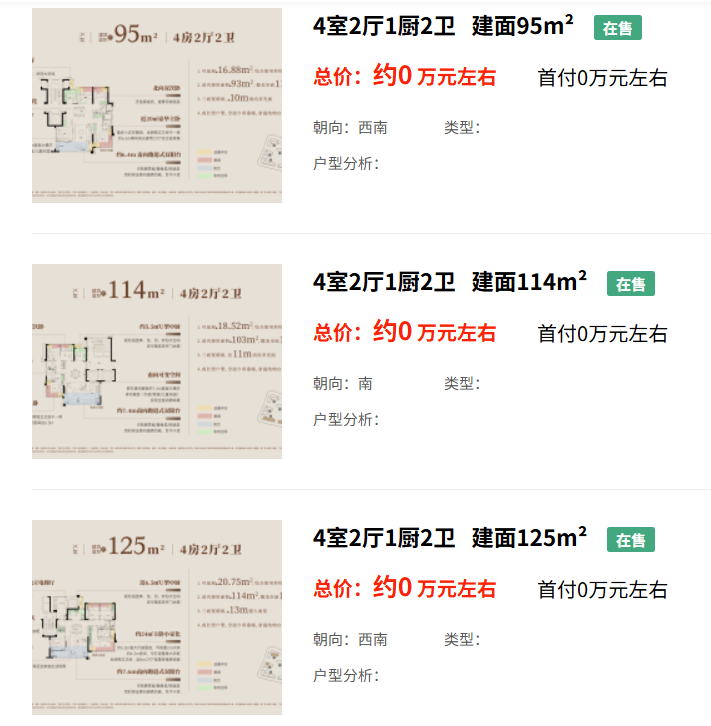Open the 114m² floor plan image
711x726 pixels.
point(157,362)
